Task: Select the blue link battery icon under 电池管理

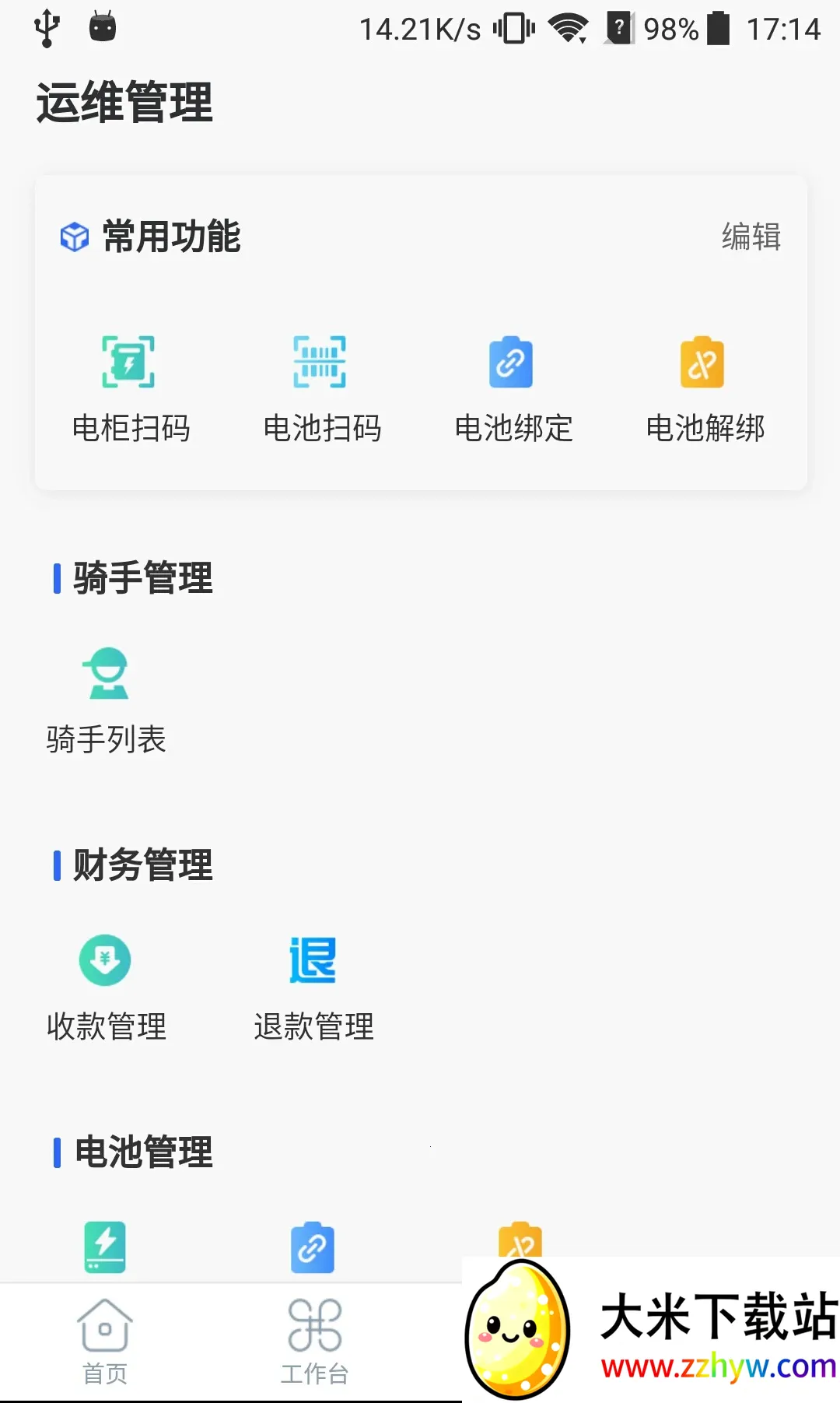Action: pyautogui.click(x=313, y=1244)
